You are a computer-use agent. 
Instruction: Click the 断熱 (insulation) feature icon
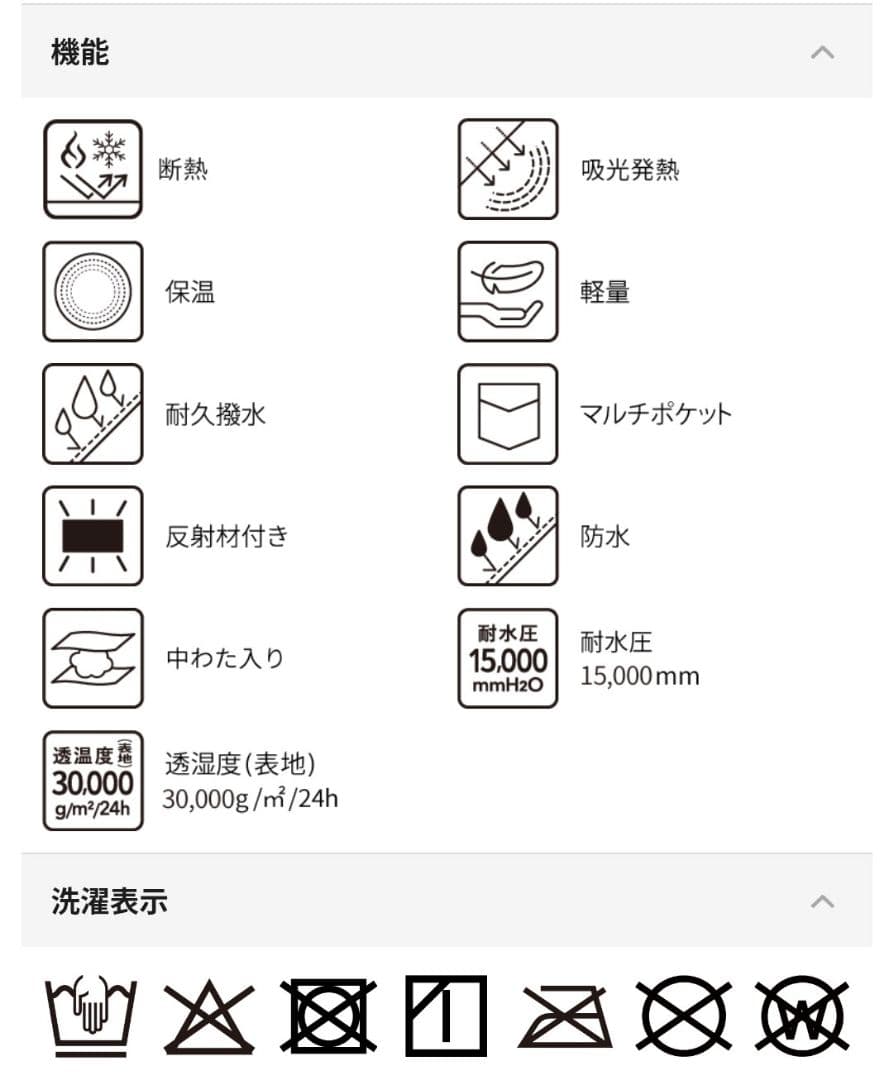(93, 170)
